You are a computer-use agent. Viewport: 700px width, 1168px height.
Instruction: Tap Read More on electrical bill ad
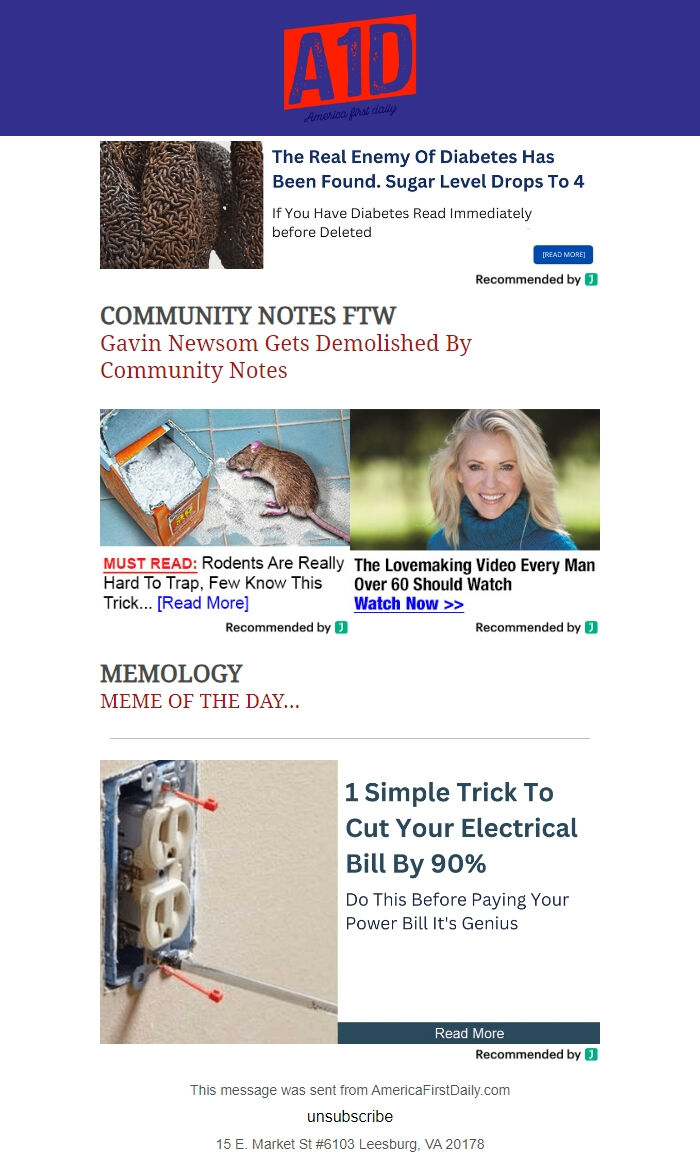pyautogui.click(x=469, y=1033)
